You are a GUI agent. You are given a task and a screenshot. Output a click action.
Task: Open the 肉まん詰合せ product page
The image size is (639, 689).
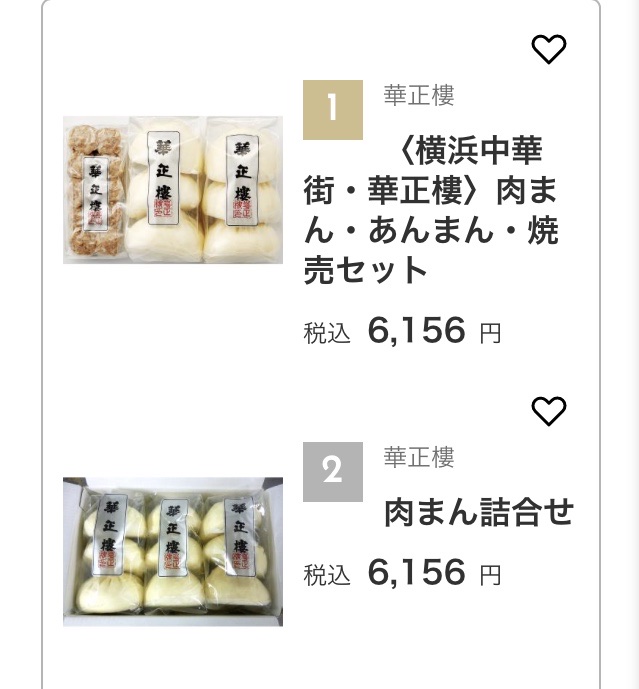pos(479,512)
